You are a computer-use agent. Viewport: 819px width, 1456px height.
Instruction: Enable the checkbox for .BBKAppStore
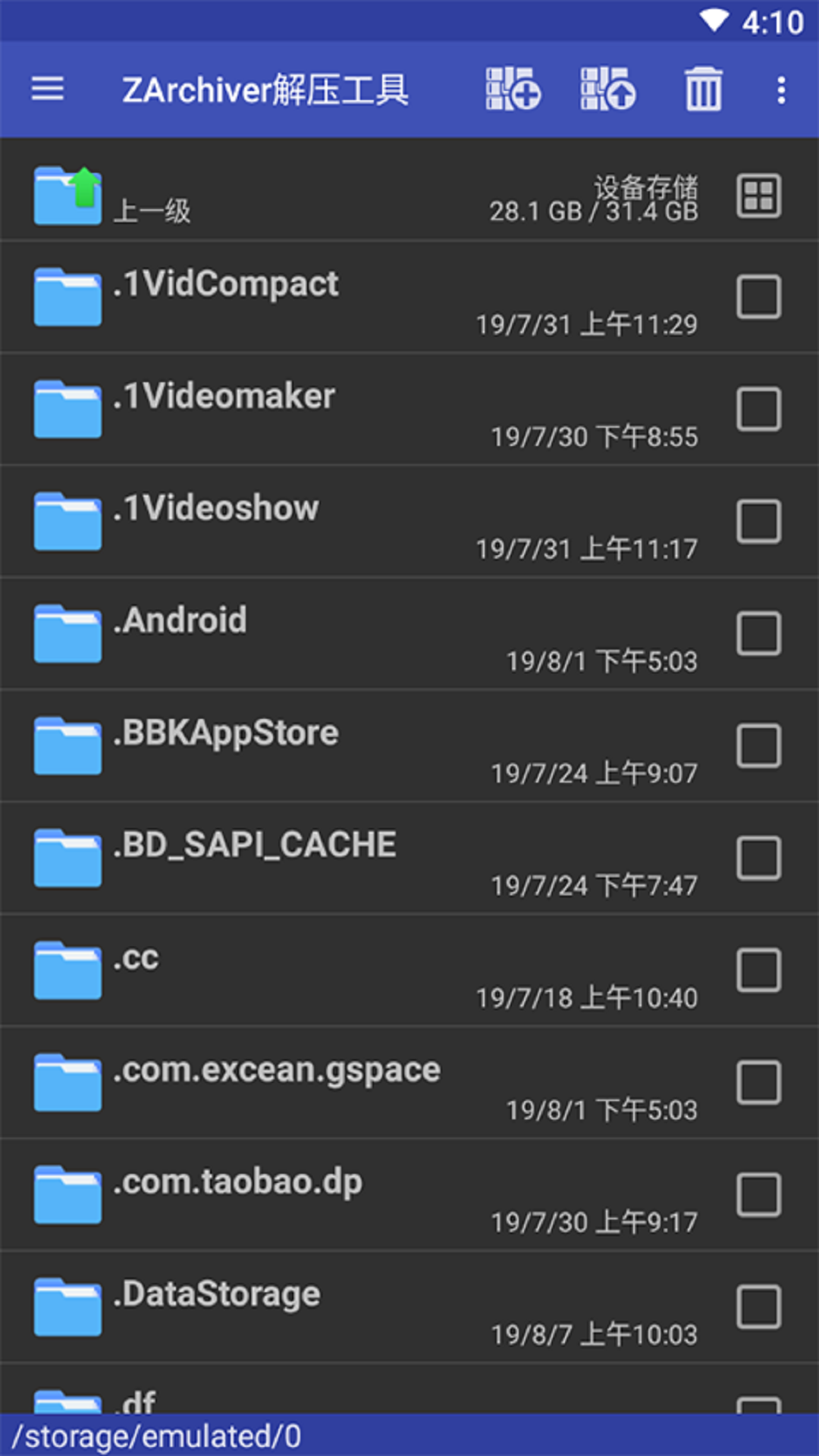pos(758,745)
